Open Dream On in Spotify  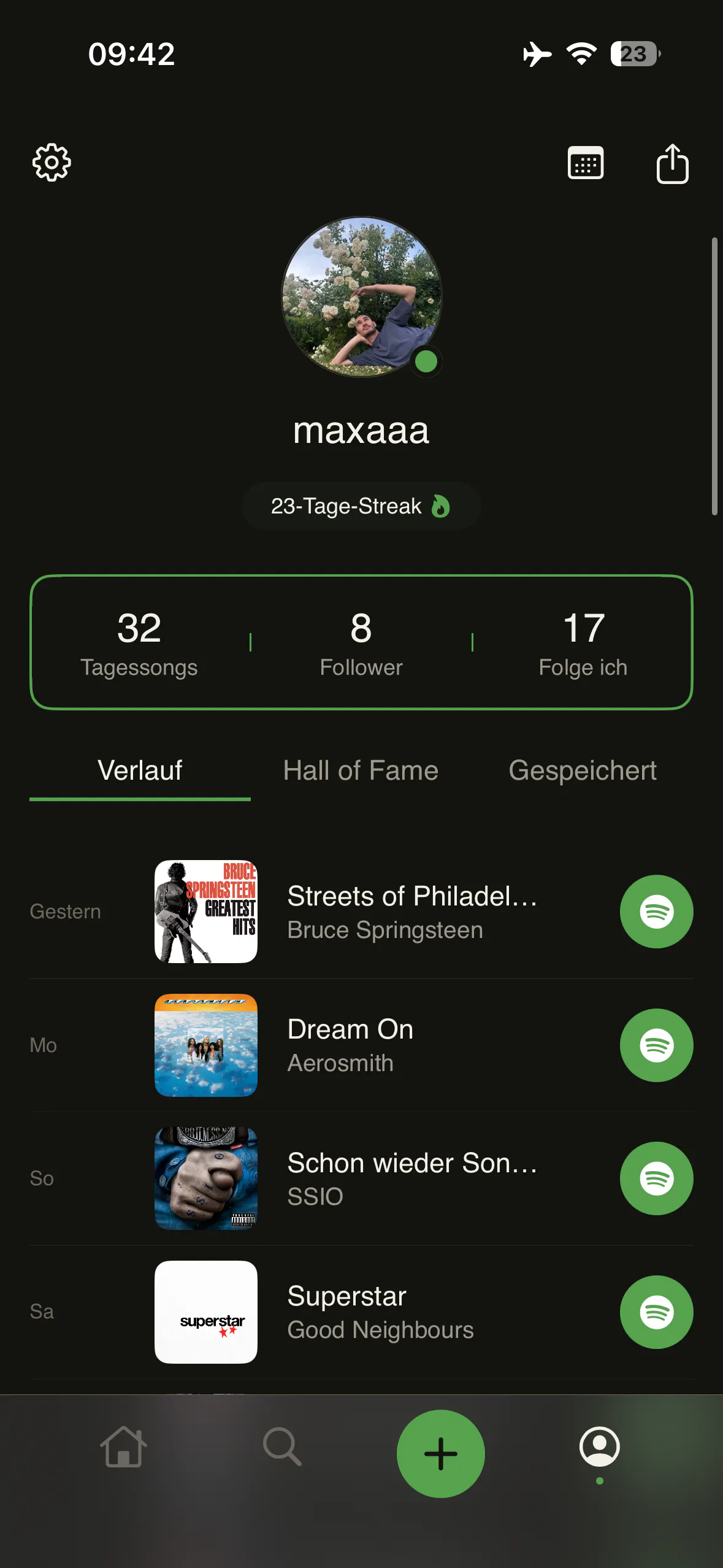coord(657,1045)
